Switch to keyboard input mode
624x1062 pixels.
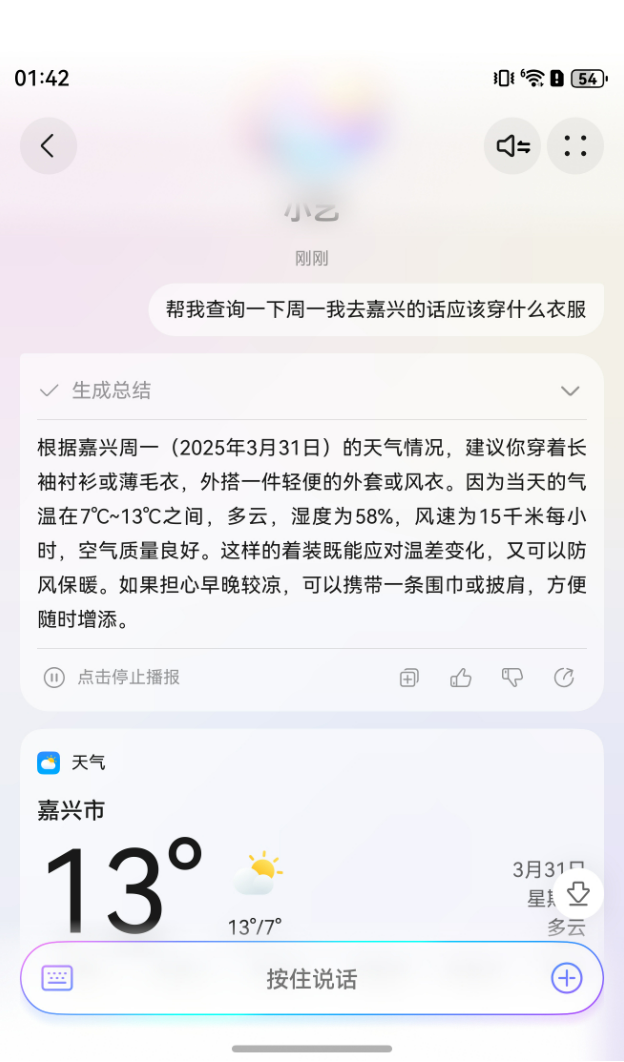(57, 978)
